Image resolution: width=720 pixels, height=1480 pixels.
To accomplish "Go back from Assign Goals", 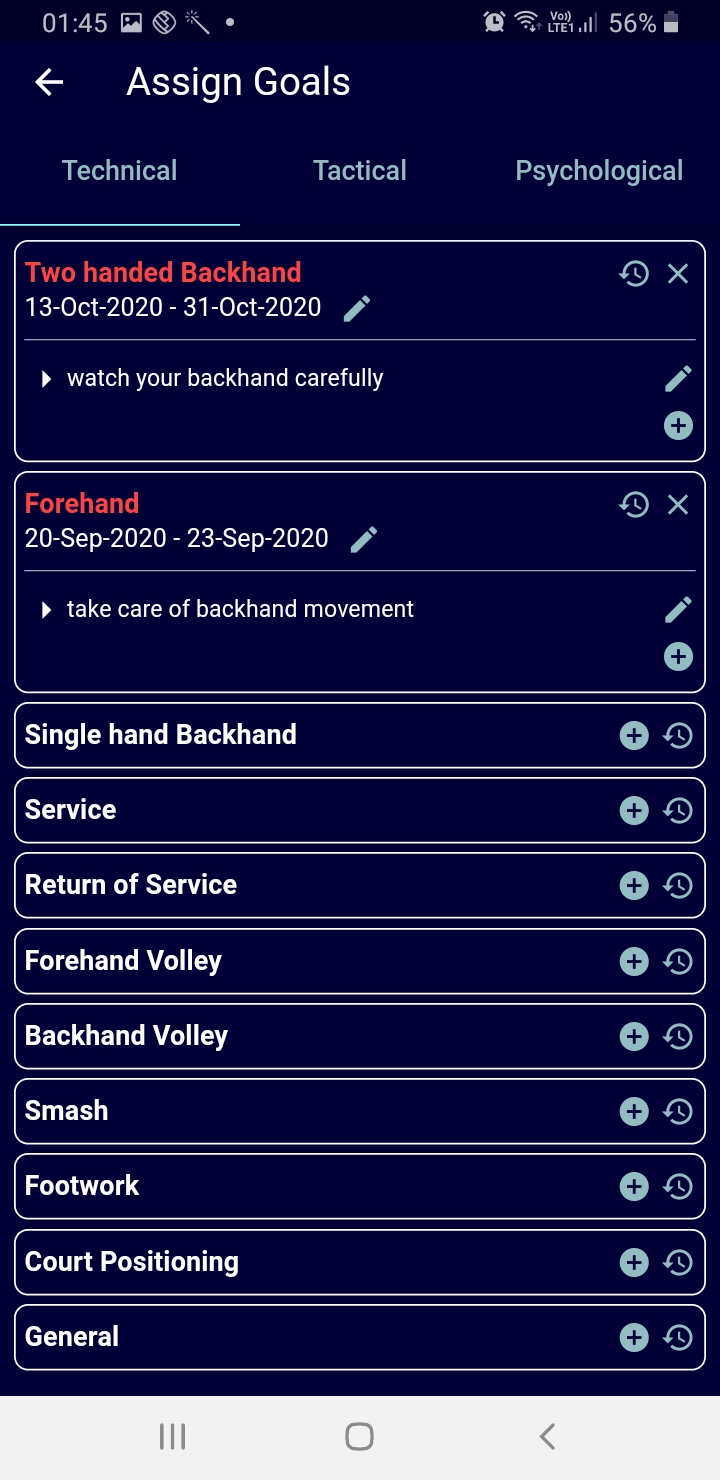I will point(49,82).
